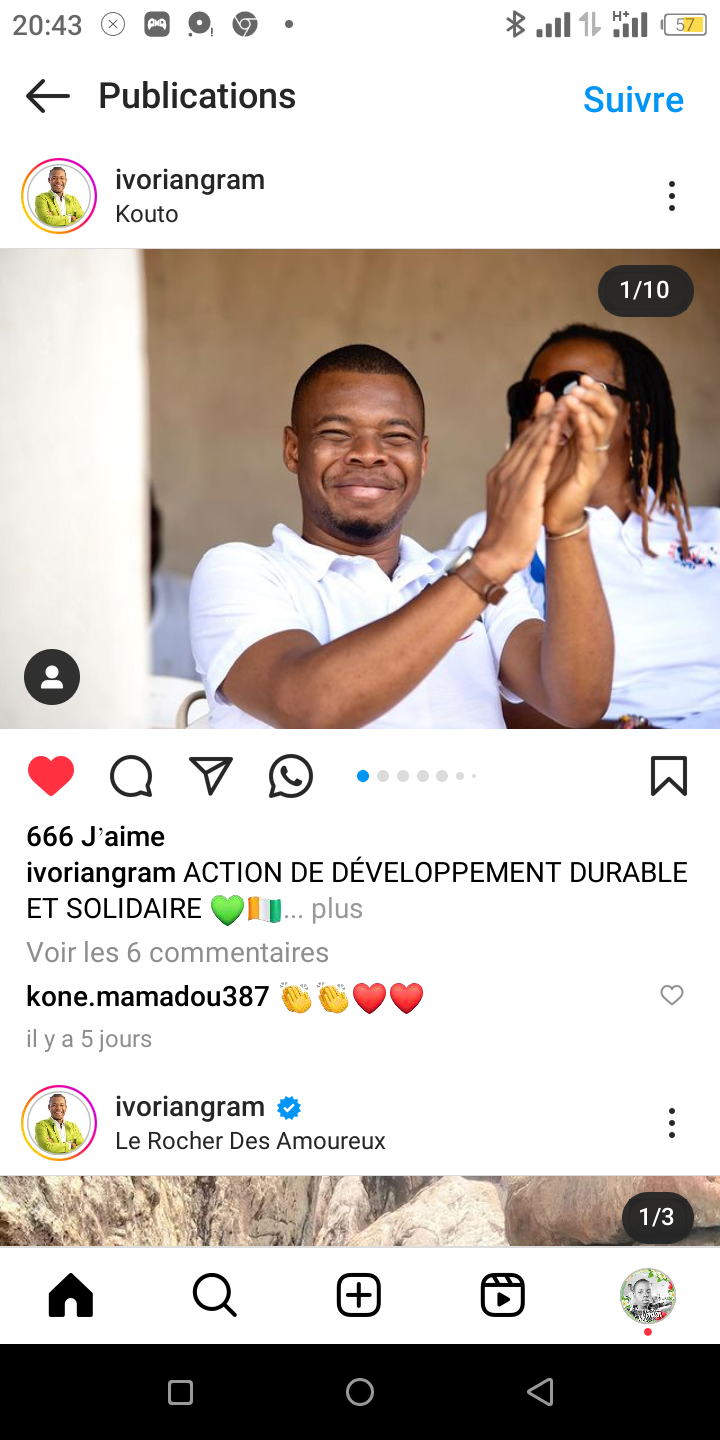Open Le Rocher Des Amoureux location
Viewport: 720px width, 1440px height.
[250, 1141]
